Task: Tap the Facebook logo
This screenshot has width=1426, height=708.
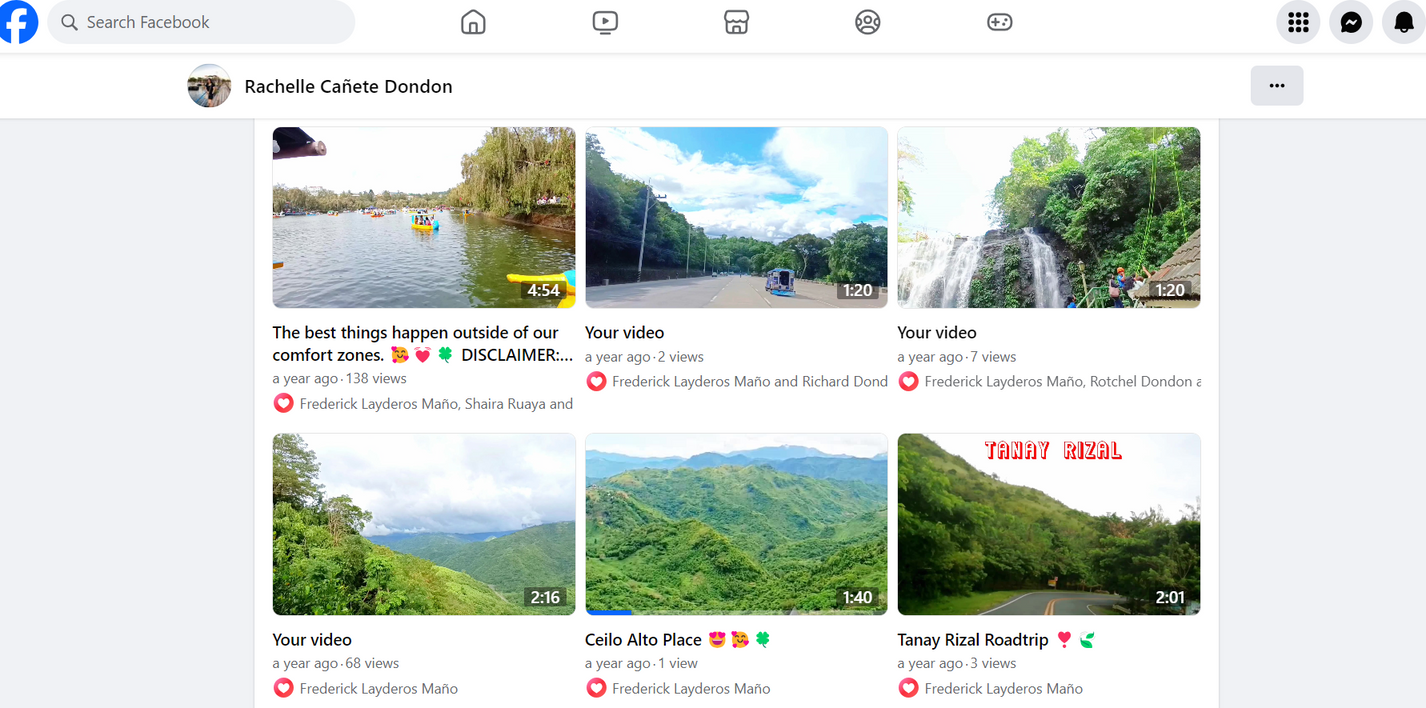Action: pos(18,22)
